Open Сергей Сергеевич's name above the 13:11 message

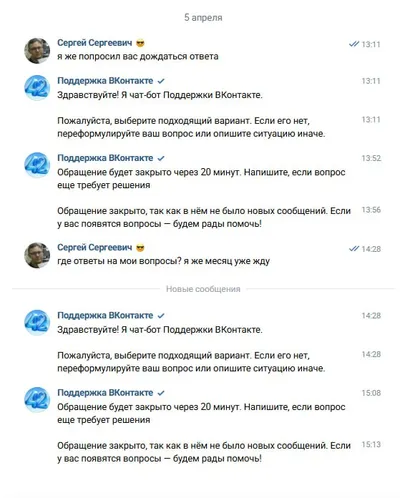click(x=95, y=43)
